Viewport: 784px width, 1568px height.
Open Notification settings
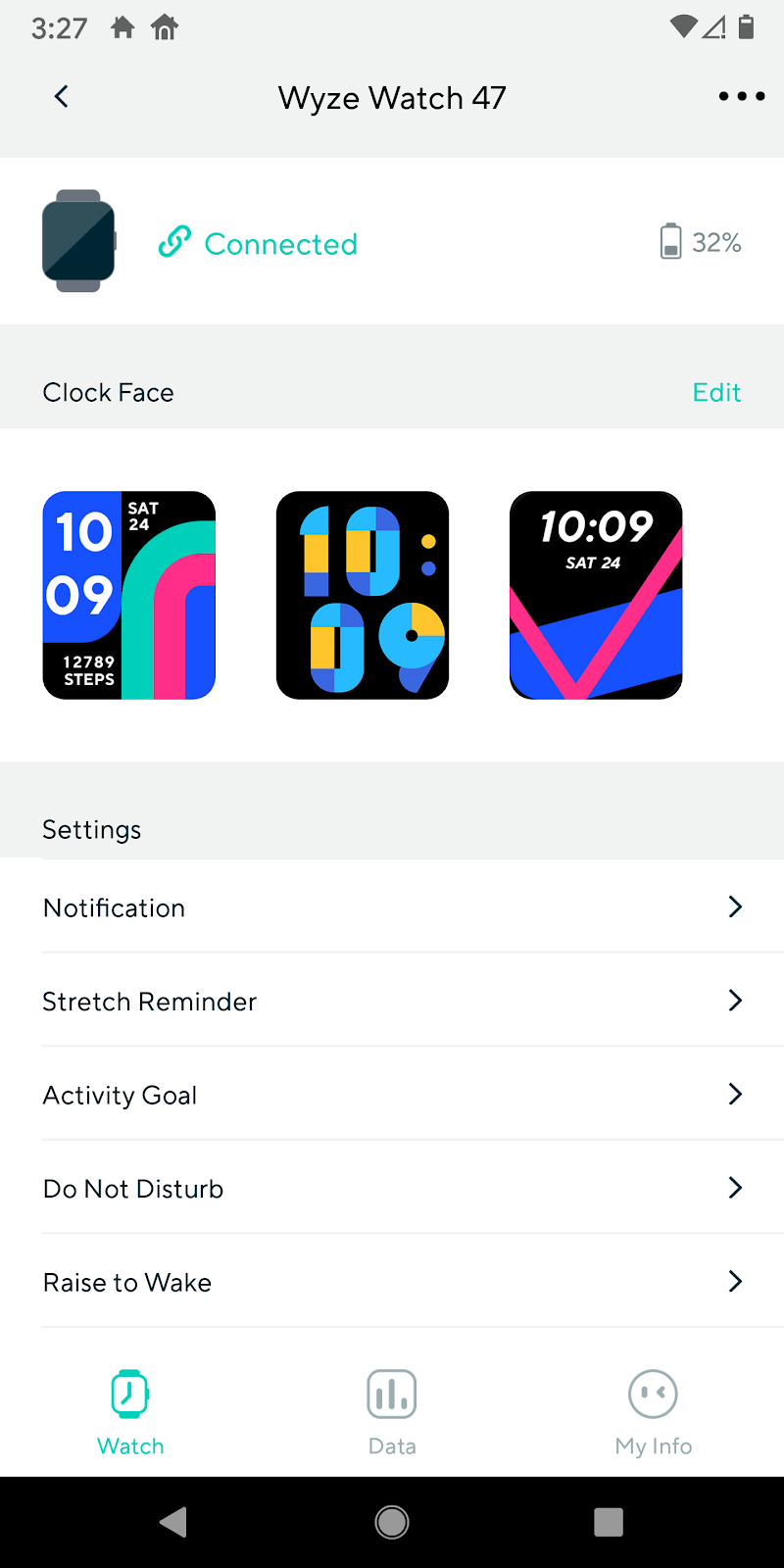coord(392,907)
